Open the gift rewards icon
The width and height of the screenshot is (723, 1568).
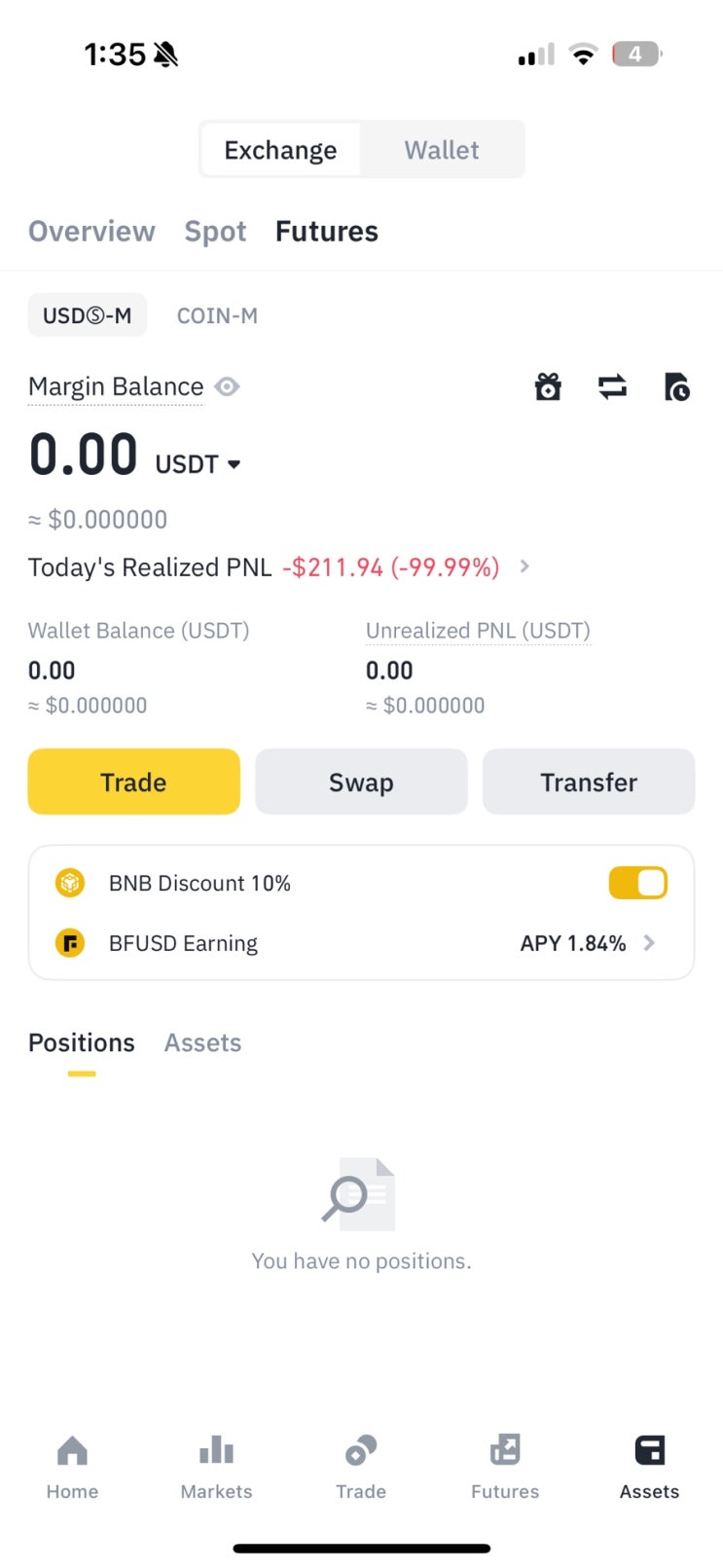[548, 387]
